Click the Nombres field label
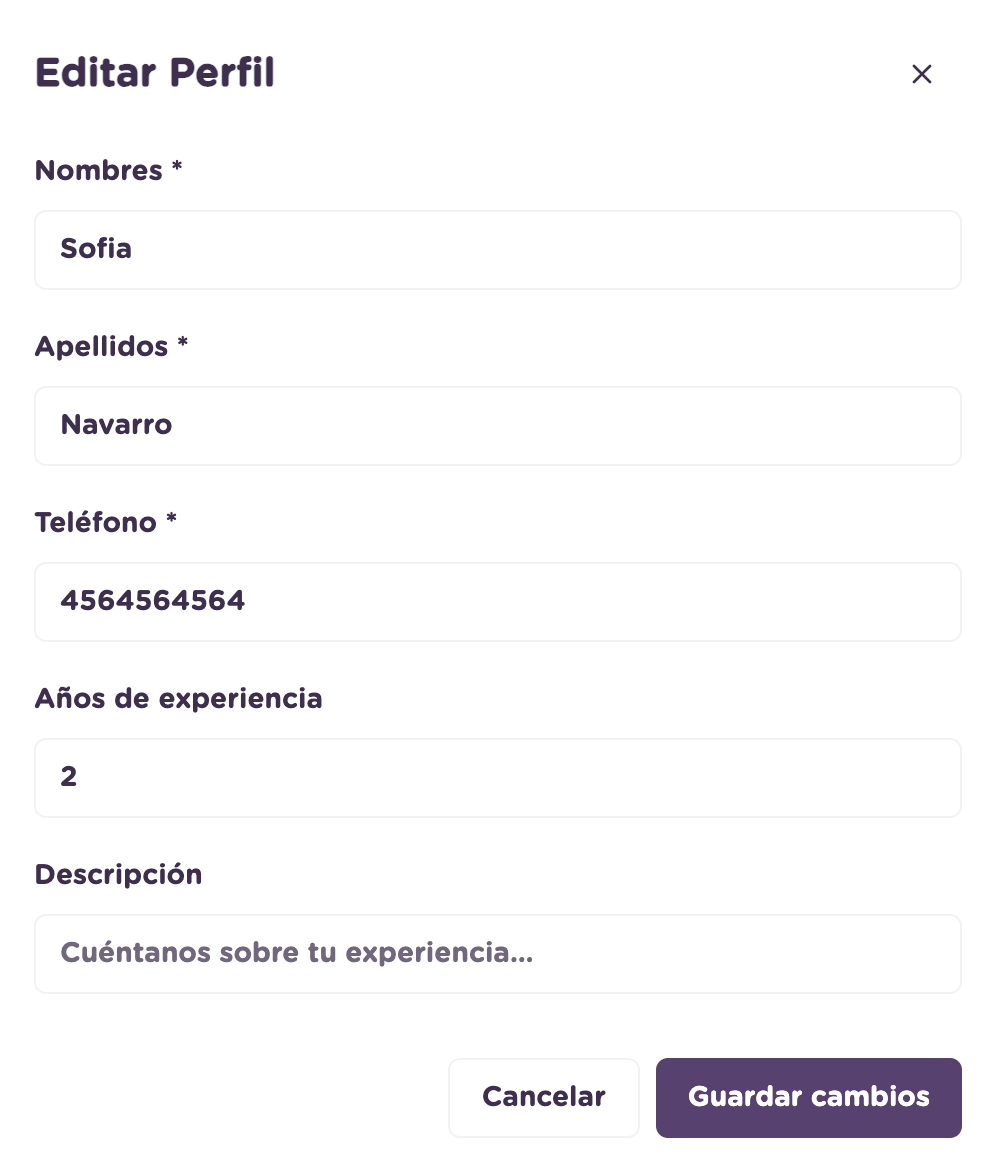The width and height of the screenshot is (992, 1166). click(x=96, y=170)
